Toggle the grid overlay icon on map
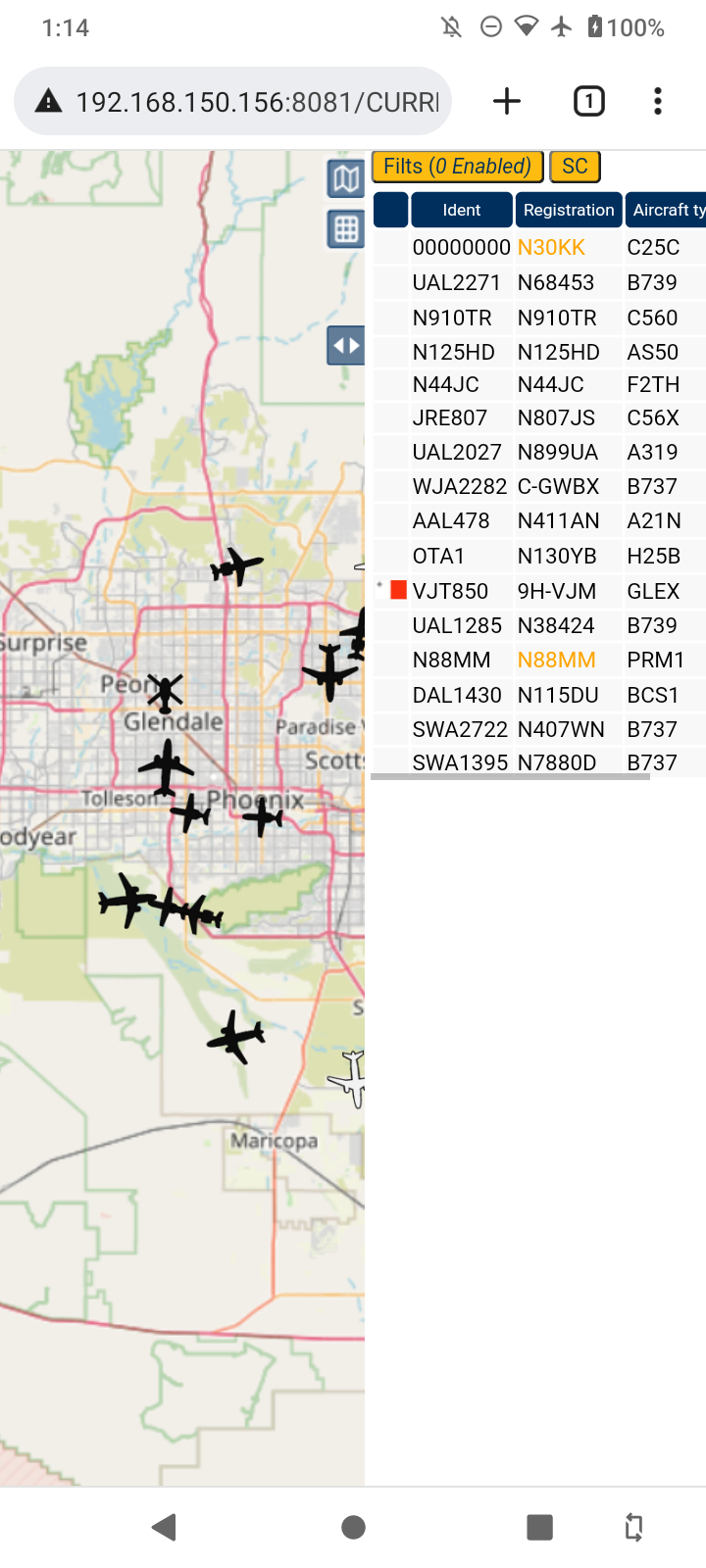Screen dimensions: 706x1568 (x=345, y=229)
